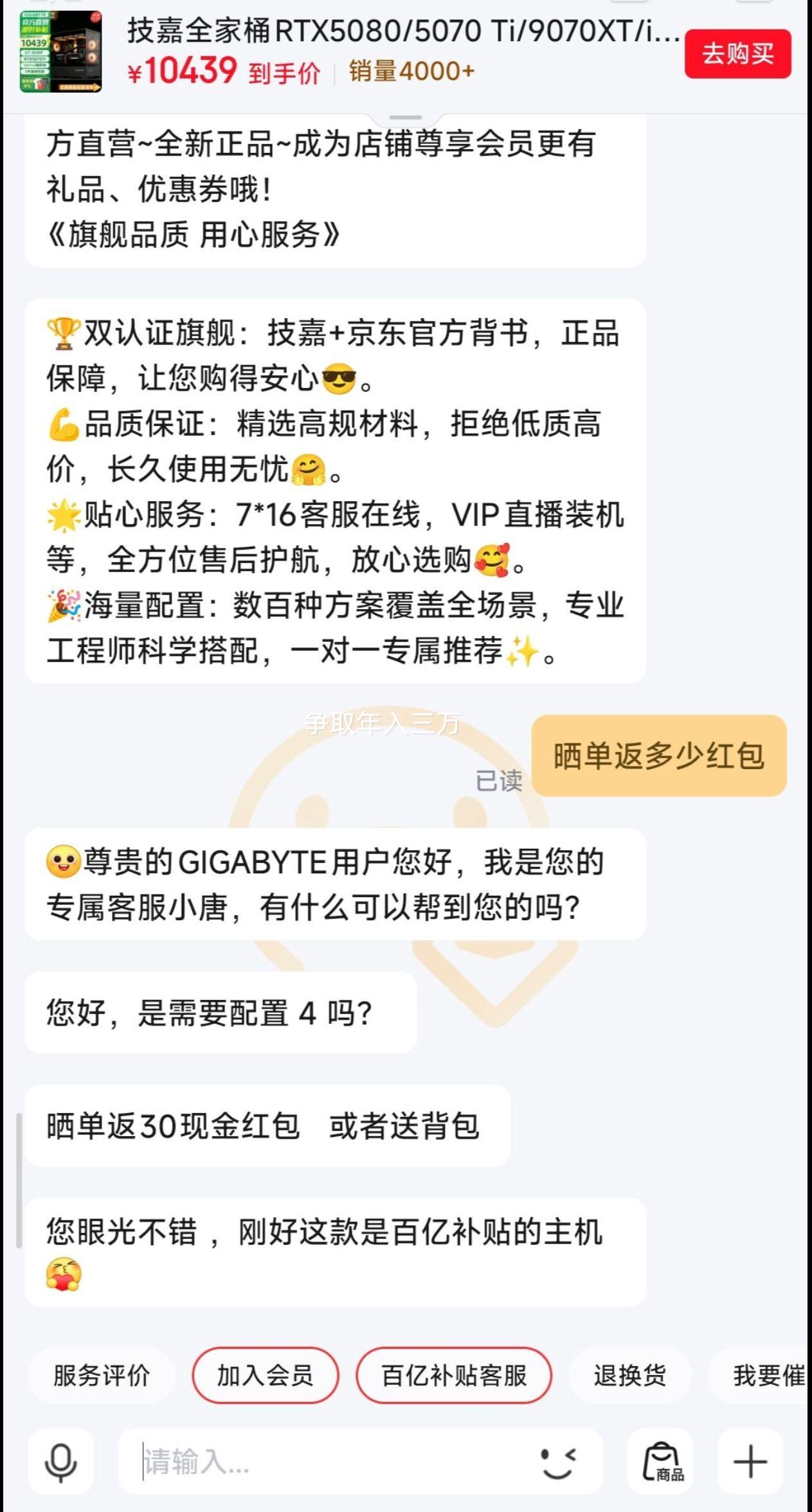Image resolution: width=812 pixels, height=1512 pixels.
Task: Expand more options with the plus icon
Action: [750, 1462]
